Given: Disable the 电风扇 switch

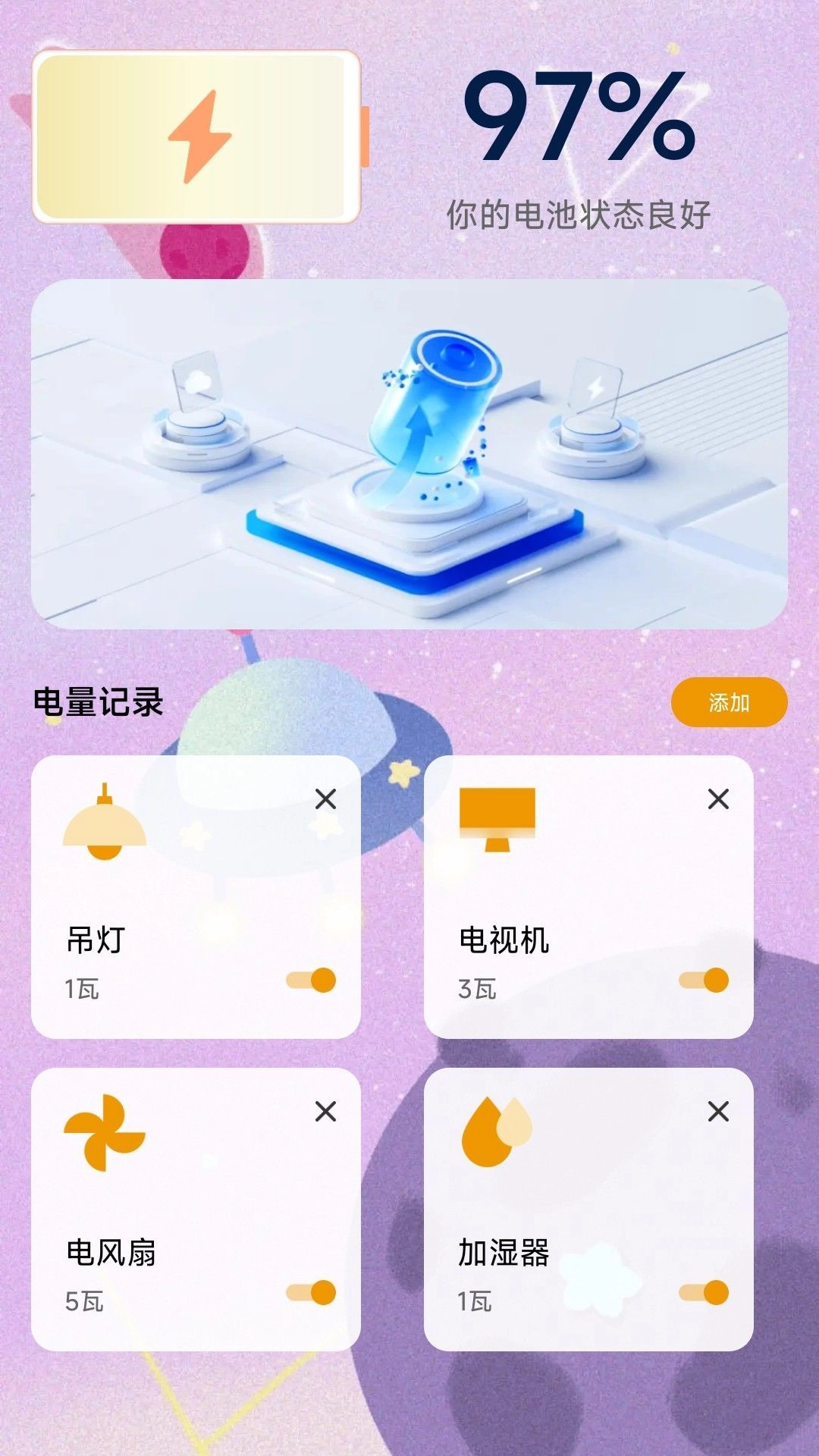Looking at the screenshot, I should (x=311, y=1292).
